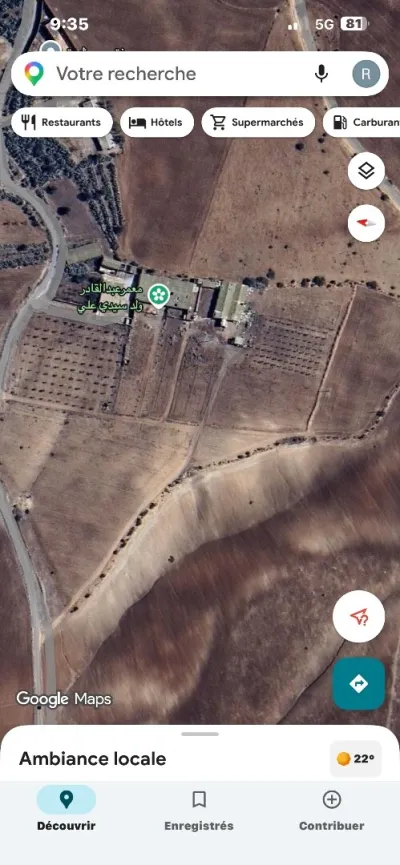Select the Restaurants chip
The height and width of the screenshot is (865, 400).
(x=62, y=122)
